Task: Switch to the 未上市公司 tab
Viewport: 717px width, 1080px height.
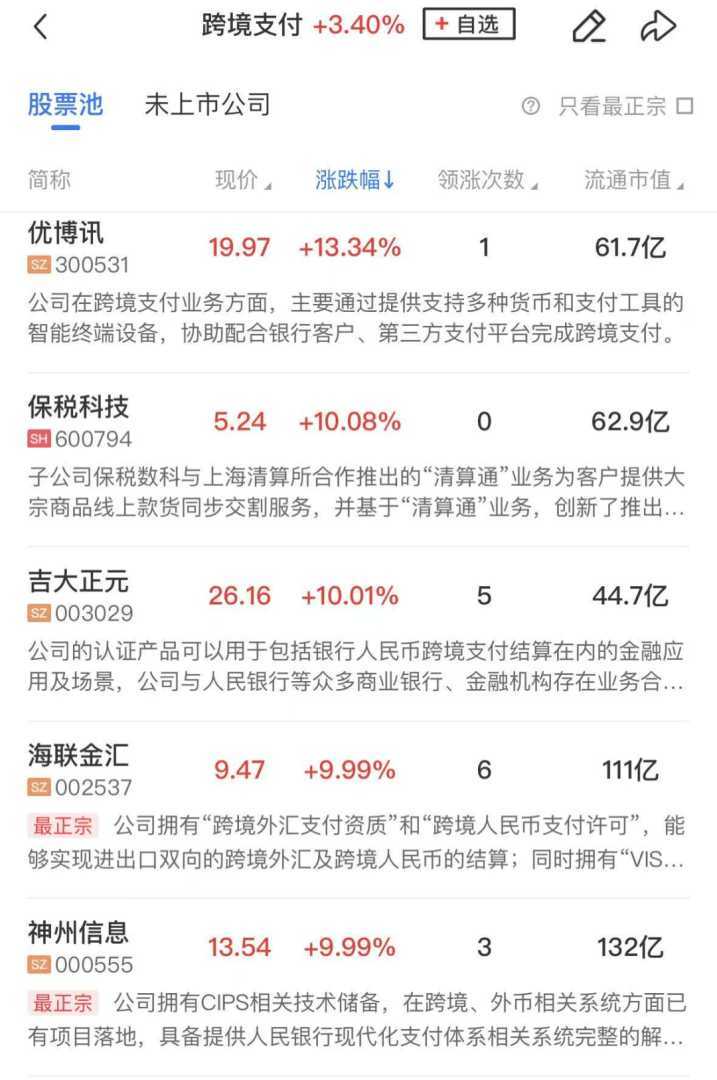Action: click(x=207, y=105)
